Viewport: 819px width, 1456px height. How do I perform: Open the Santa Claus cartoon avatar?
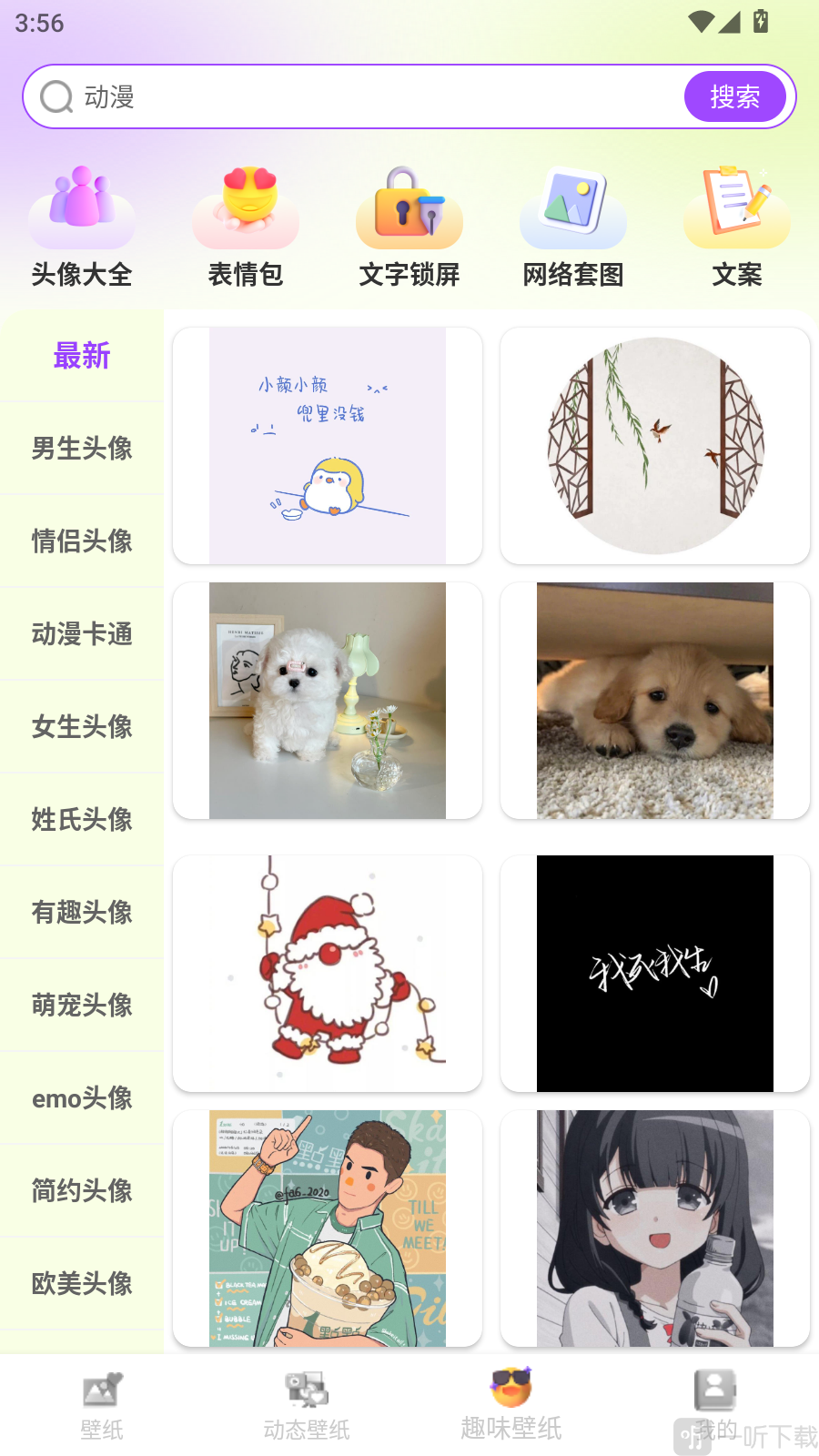click(328, 974)
